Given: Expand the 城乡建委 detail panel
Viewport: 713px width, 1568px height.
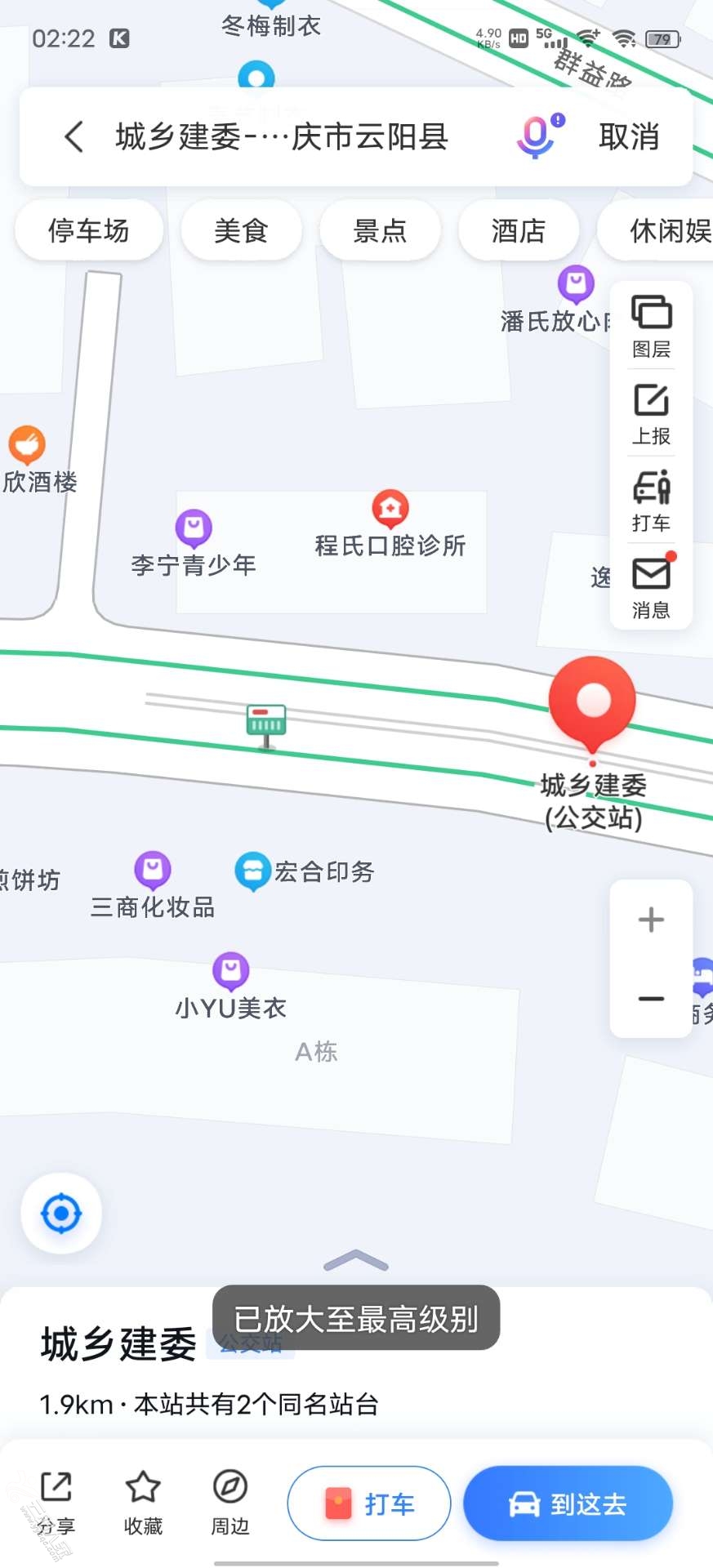Looking at the screenshot, I should tap(356, 1262).
